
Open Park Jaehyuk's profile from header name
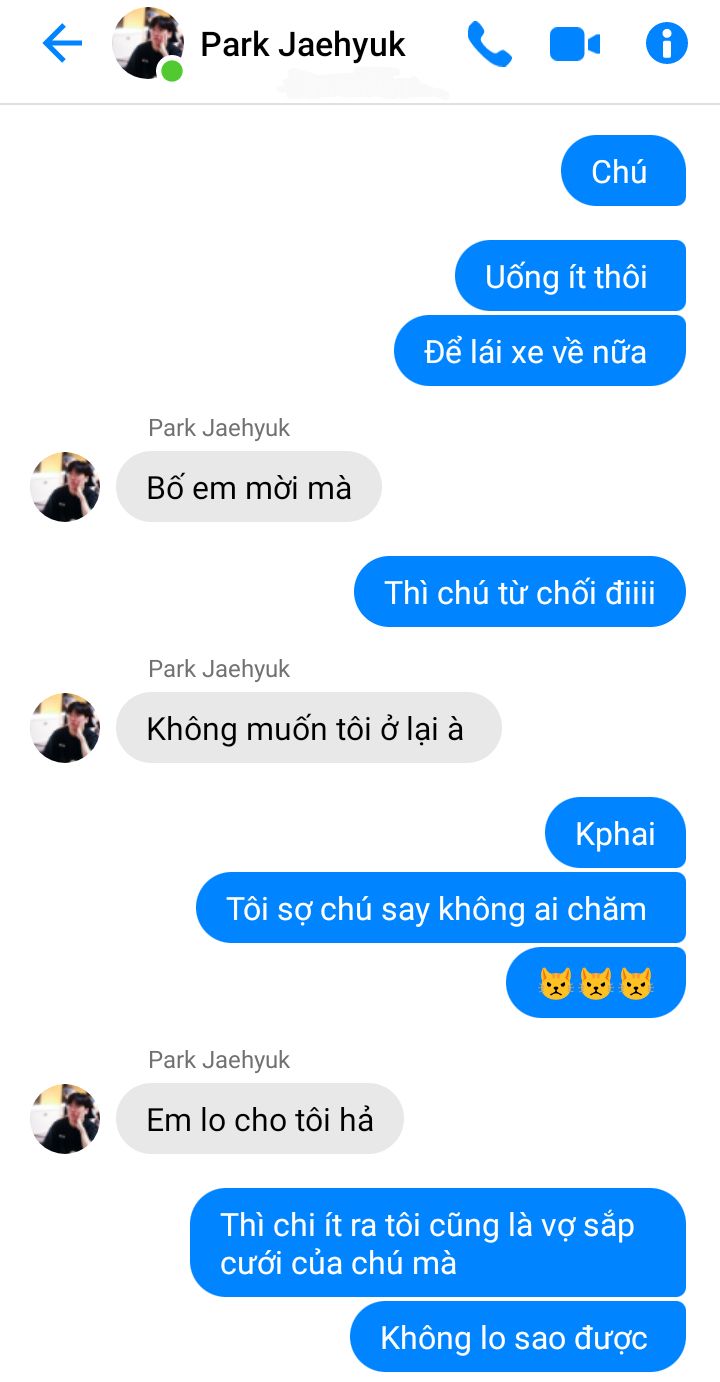click(x=302, y=45)
